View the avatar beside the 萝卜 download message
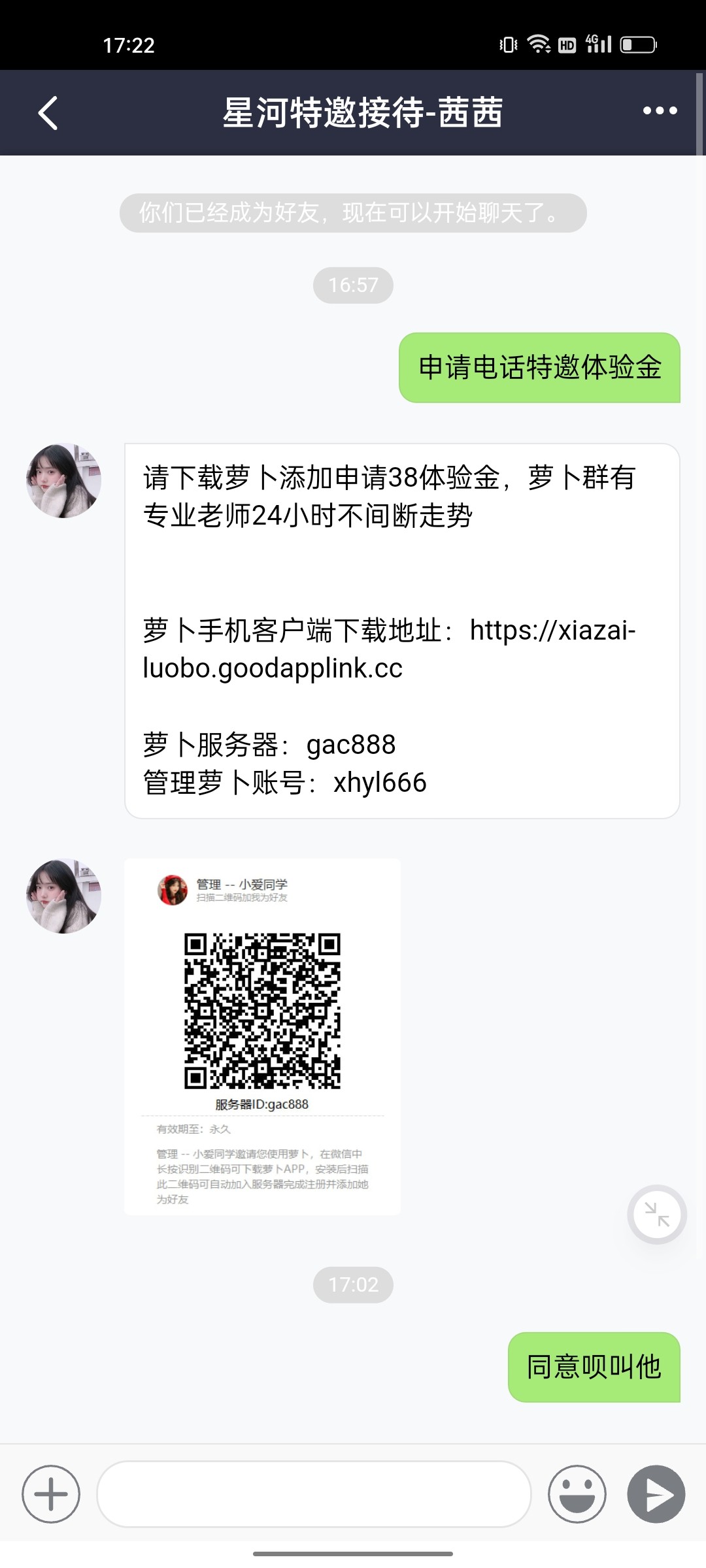 coord(63,481)
